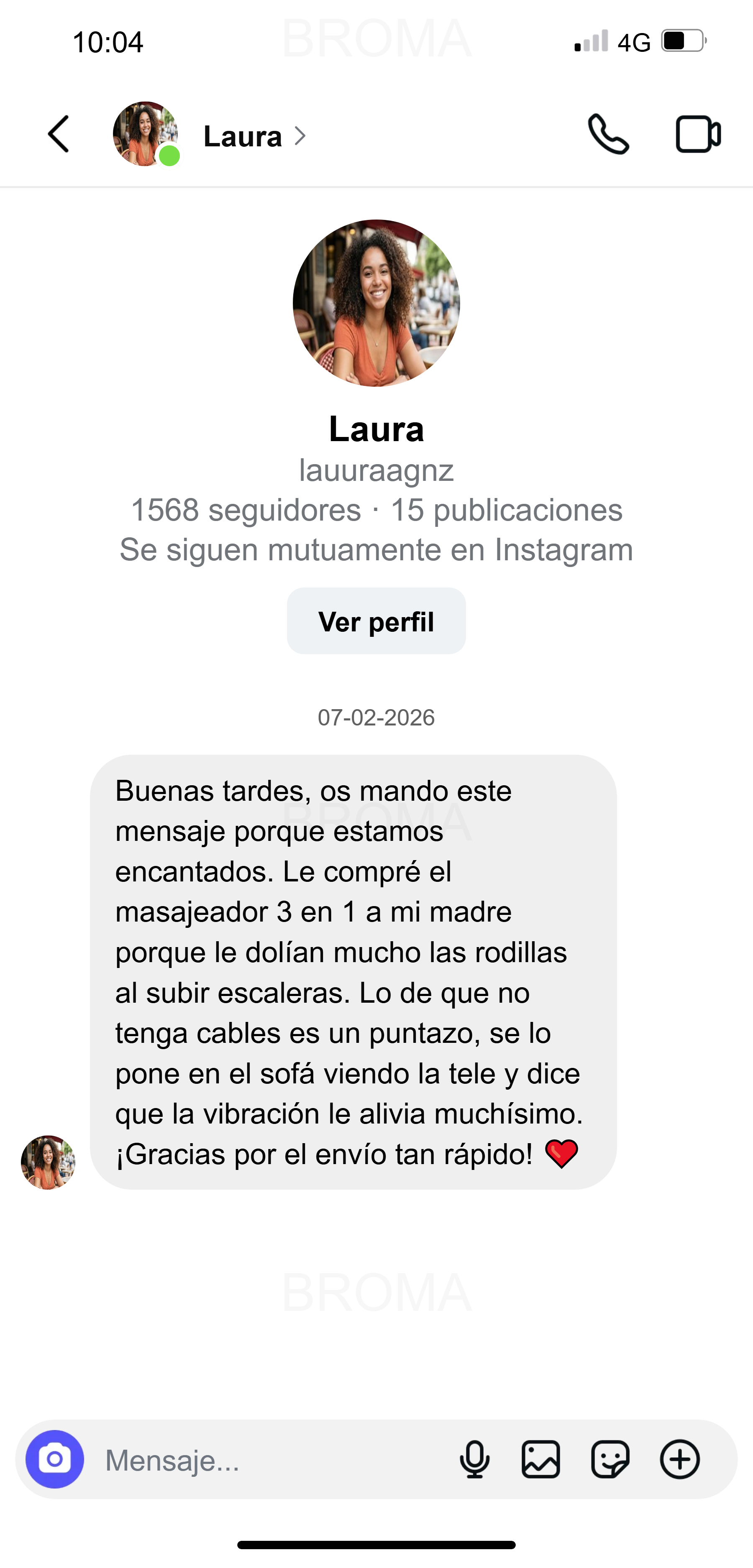Open the photo gallery picker

click(540, 1459)
